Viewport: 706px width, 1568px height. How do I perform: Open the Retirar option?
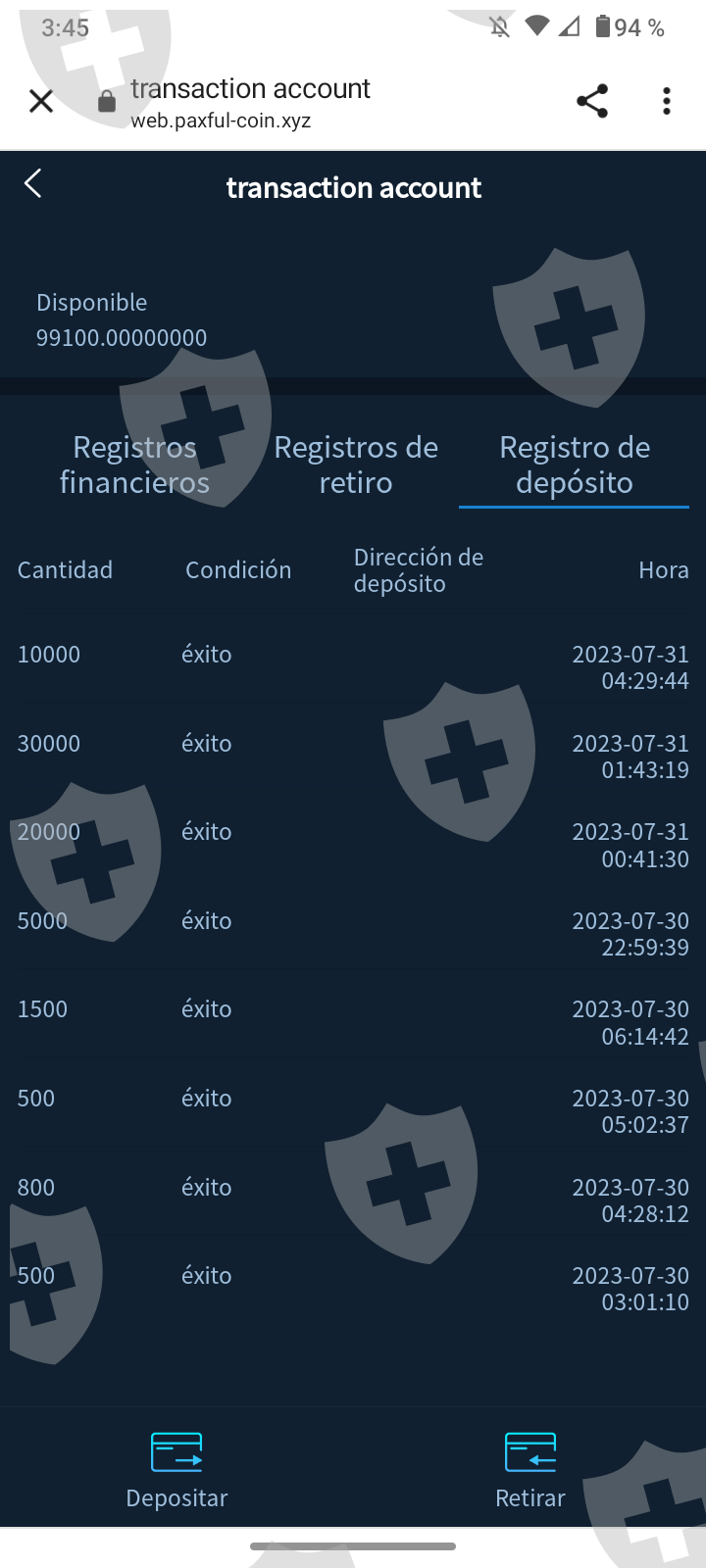click(530, 1470)
